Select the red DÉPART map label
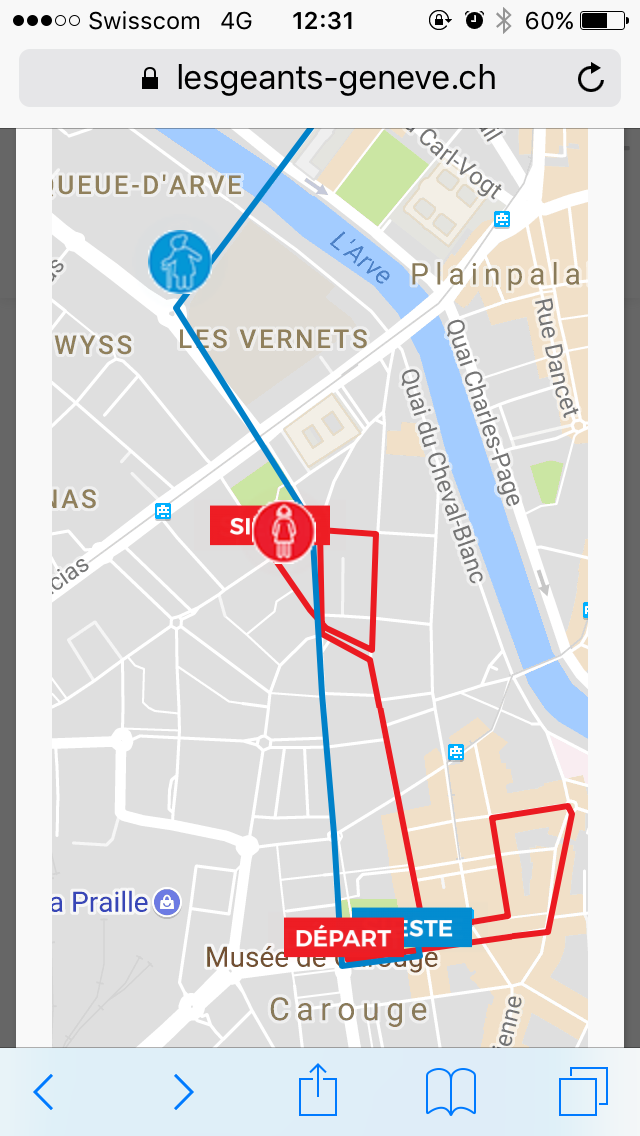 (x=343, y=938)
